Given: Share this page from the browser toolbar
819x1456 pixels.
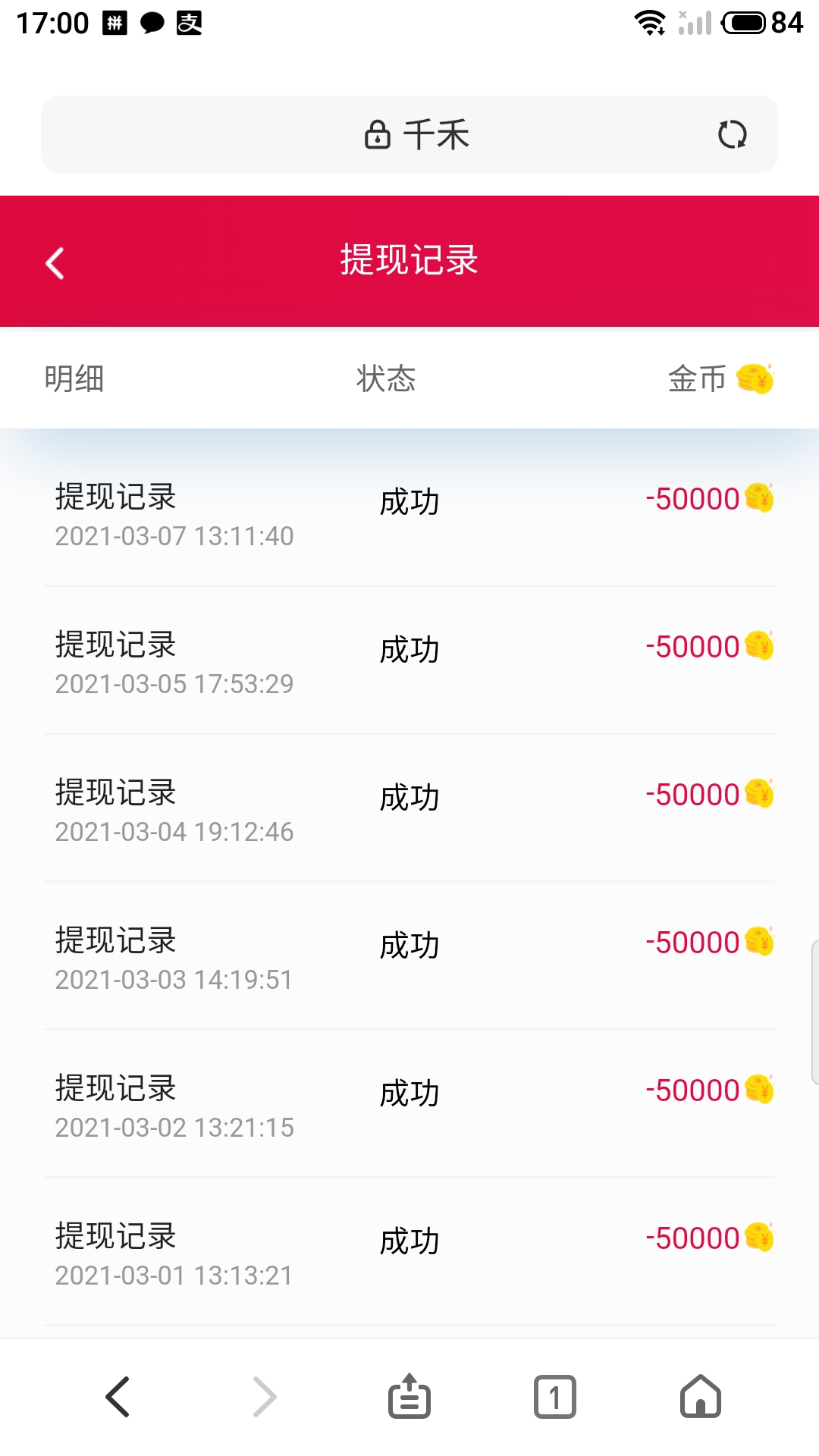Looking at the screenshot, I should pyautogui.click(x=409, y=1396).
